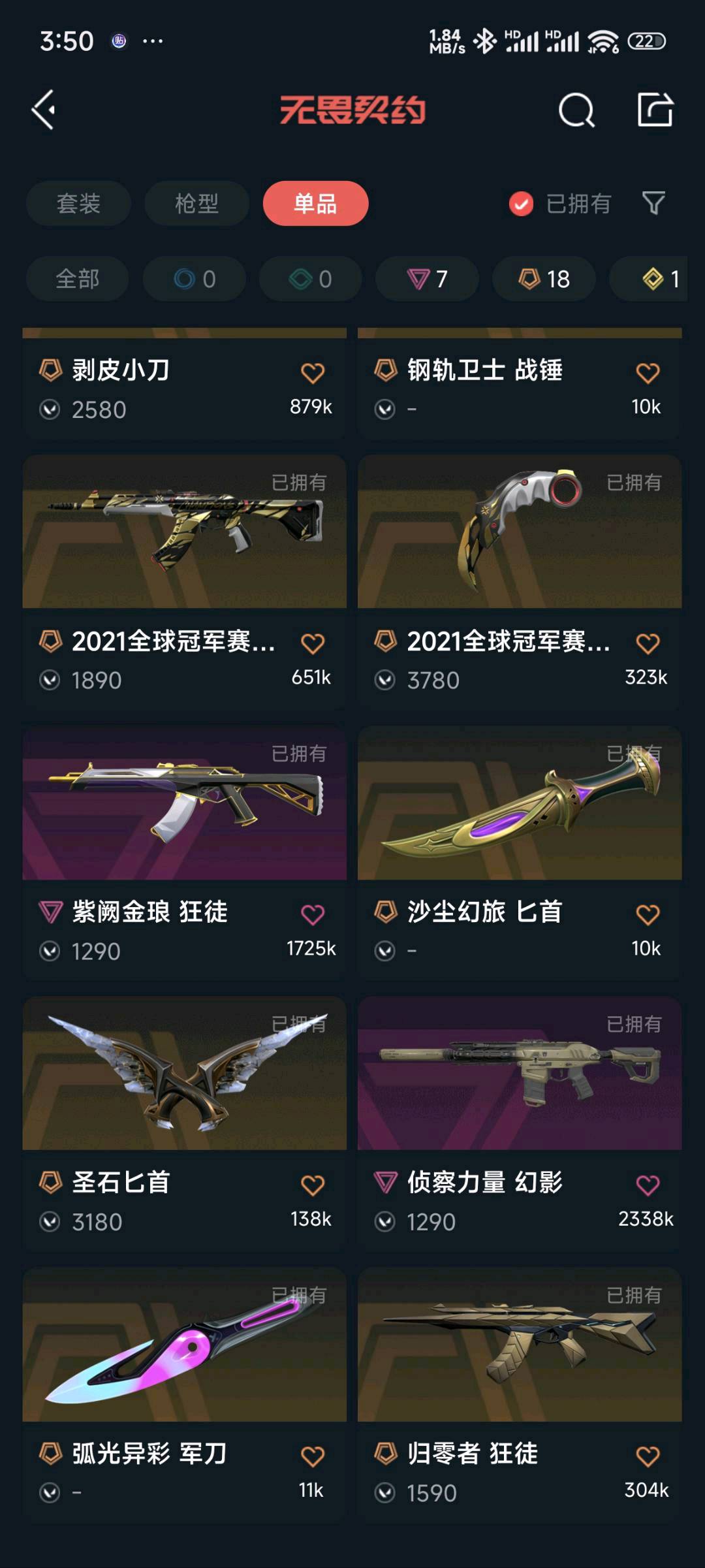
Task: Like the 剥皮小刀 skin with the heart
Action: coord(312,373)
